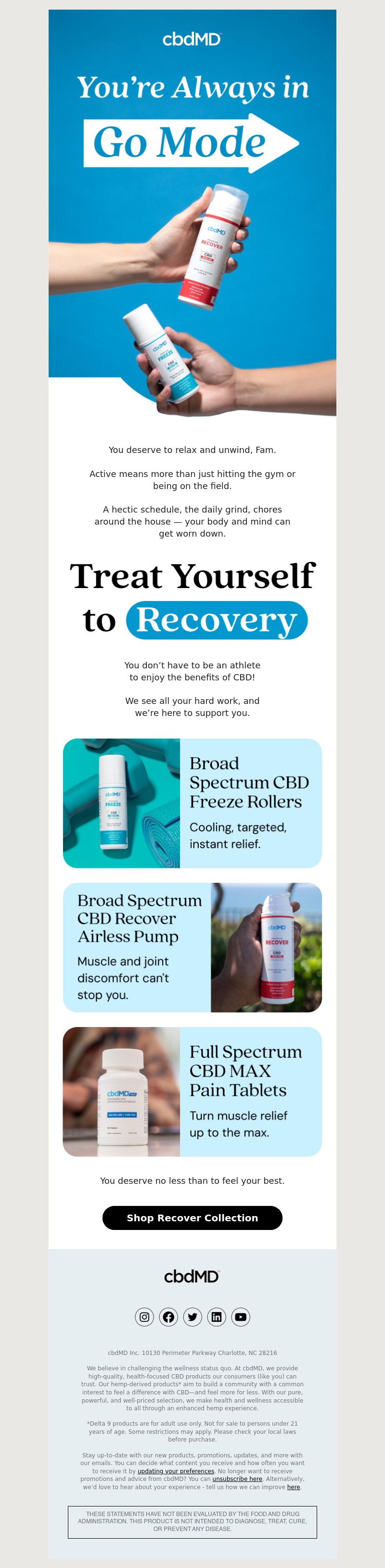Tap the "unsubscribe here" link
This screenshot has height=1568, width=385.
(x=237, y=1479)
